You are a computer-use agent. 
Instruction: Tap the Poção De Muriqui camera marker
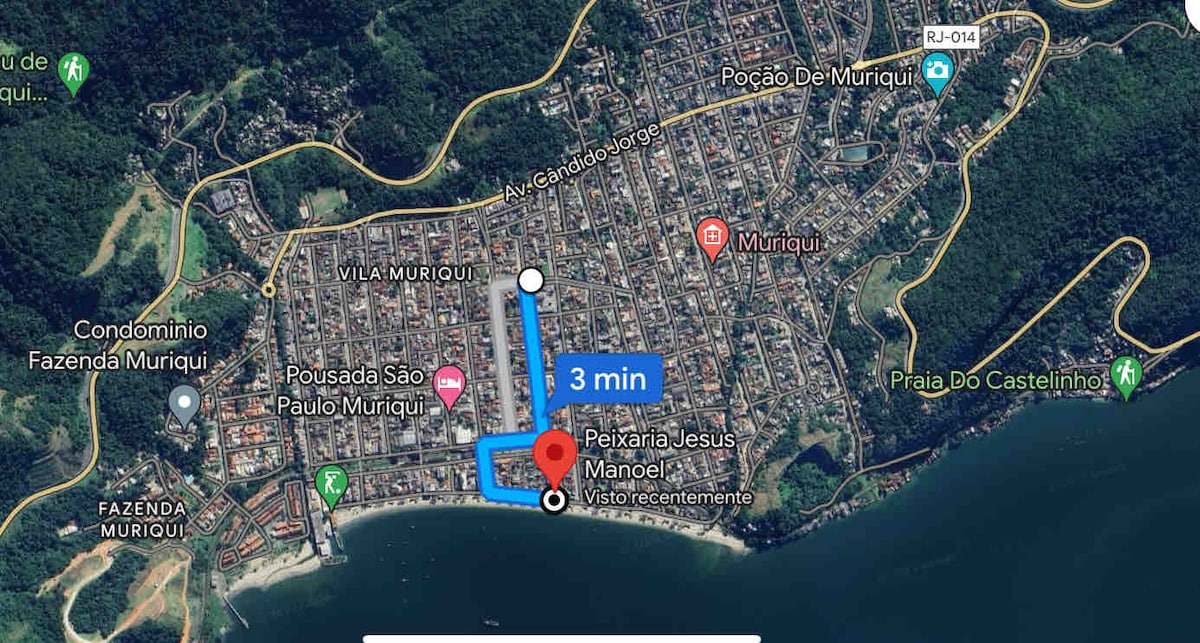(937, 72)
